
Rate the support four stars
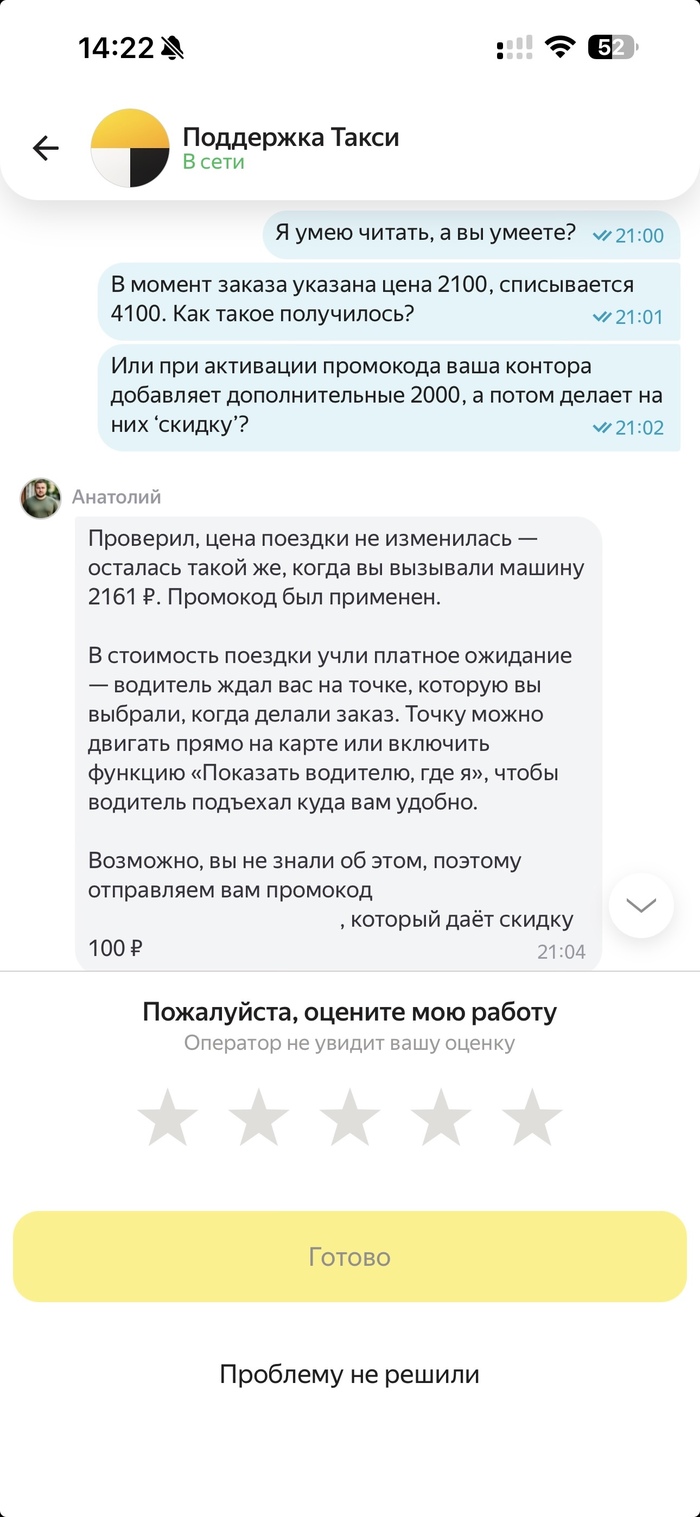(441, 1117)
